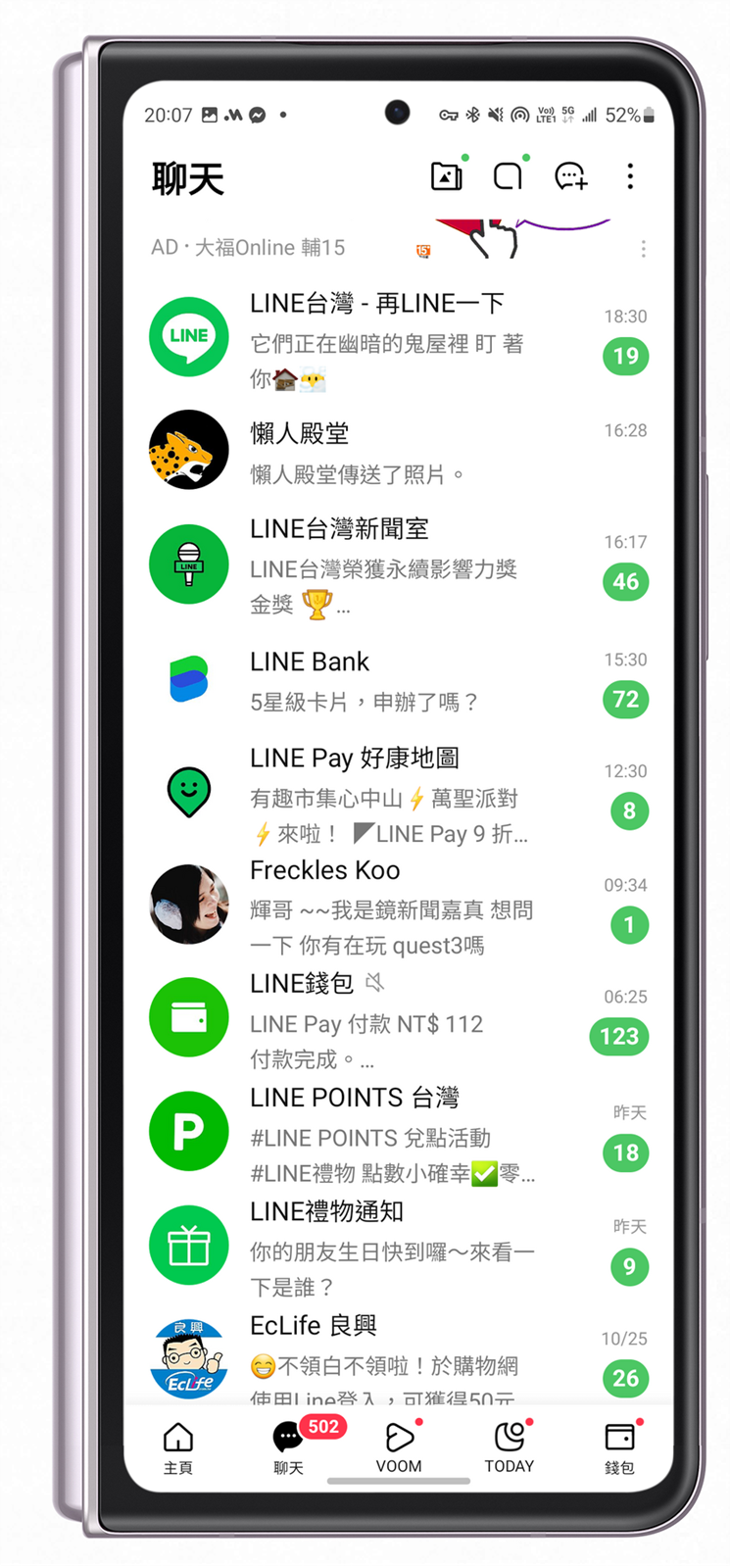This screenshot has width=730, height=1568.
Task: Open the open chat square icon
Action: coord(508,176)
